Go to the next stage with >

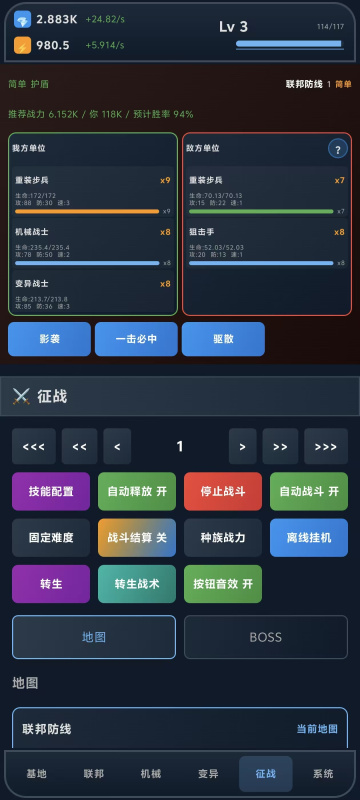point(242,446)
